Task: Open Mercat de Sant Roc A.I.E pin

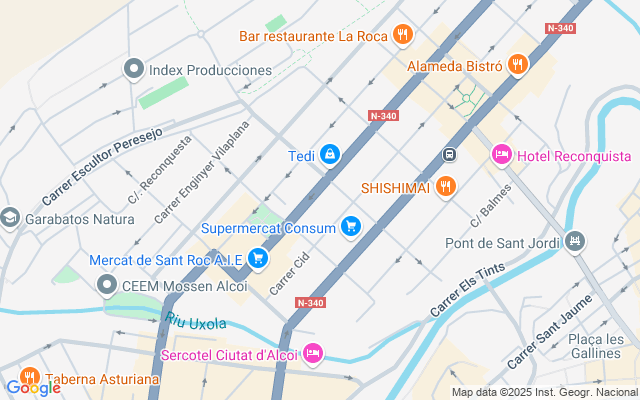Action: [258, 259]
